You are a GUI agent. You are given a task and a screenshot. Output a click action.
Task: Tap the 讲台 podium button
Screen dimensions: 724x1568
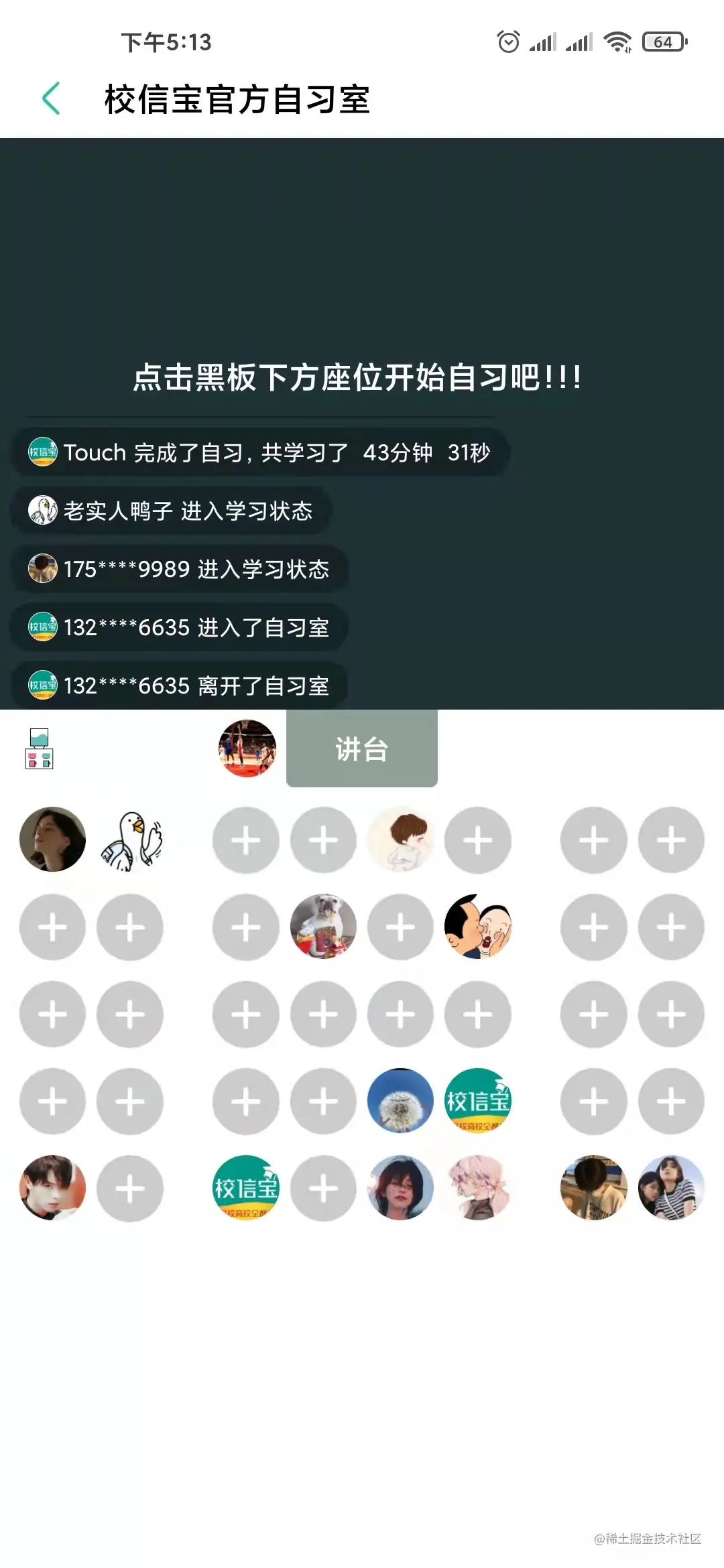coord(362,748)
